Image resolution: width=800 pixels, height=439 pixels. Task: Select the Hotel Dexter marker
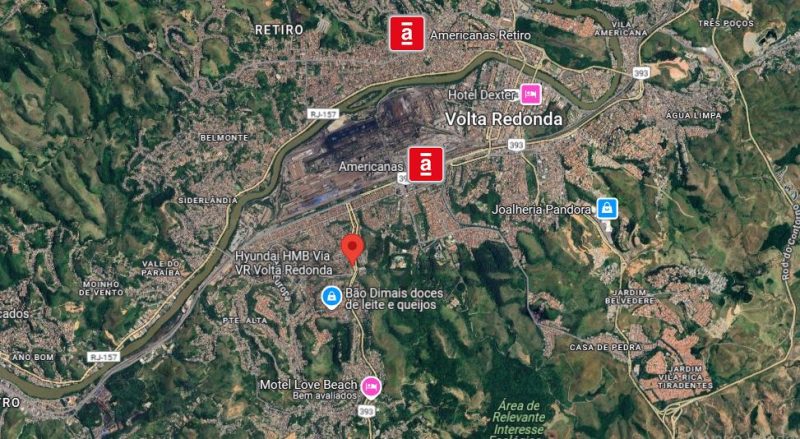(x=530, y=94)
